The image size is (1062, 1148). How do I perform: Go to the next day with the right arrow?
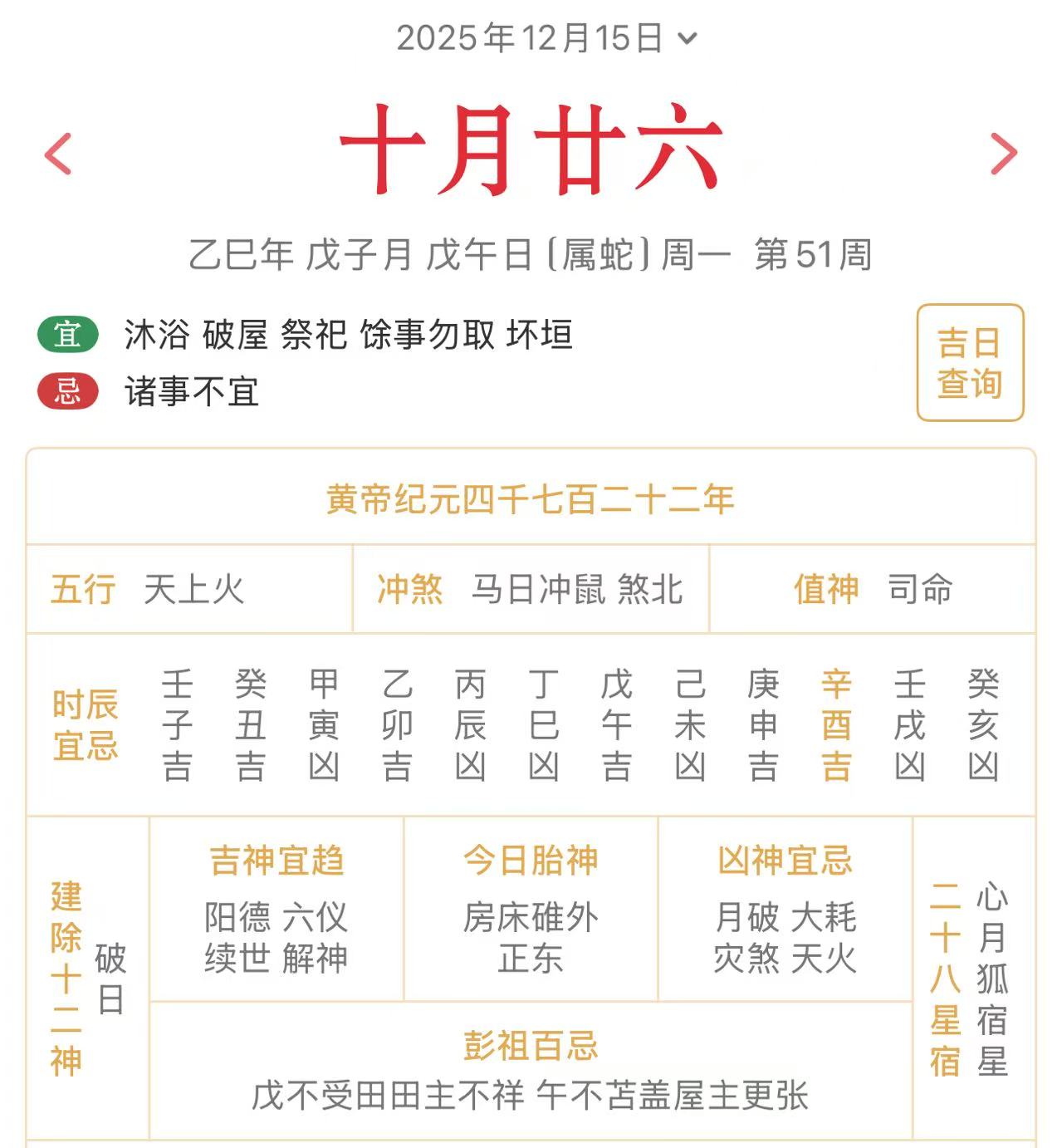pos(1003,154)
